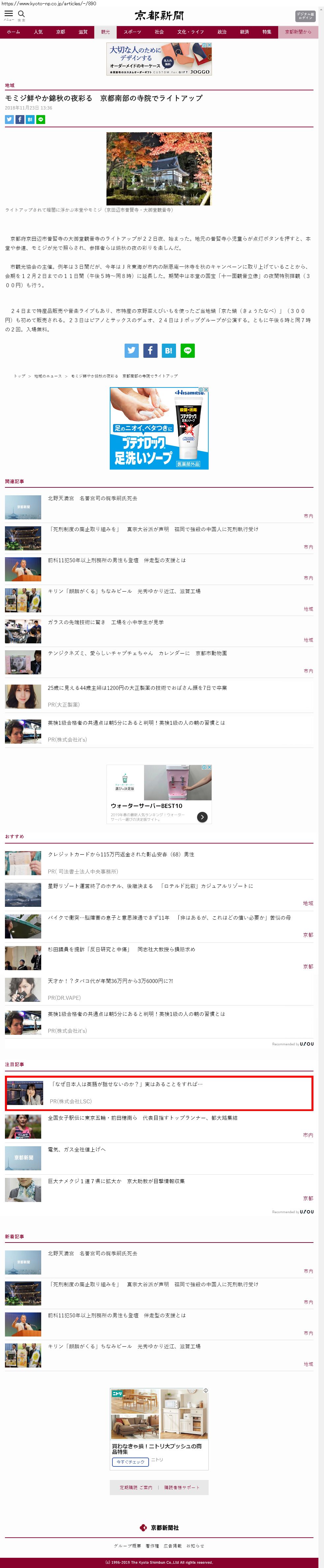Share via LINE icon below headline
324x1568 pixels.
[x=41, y=119]
